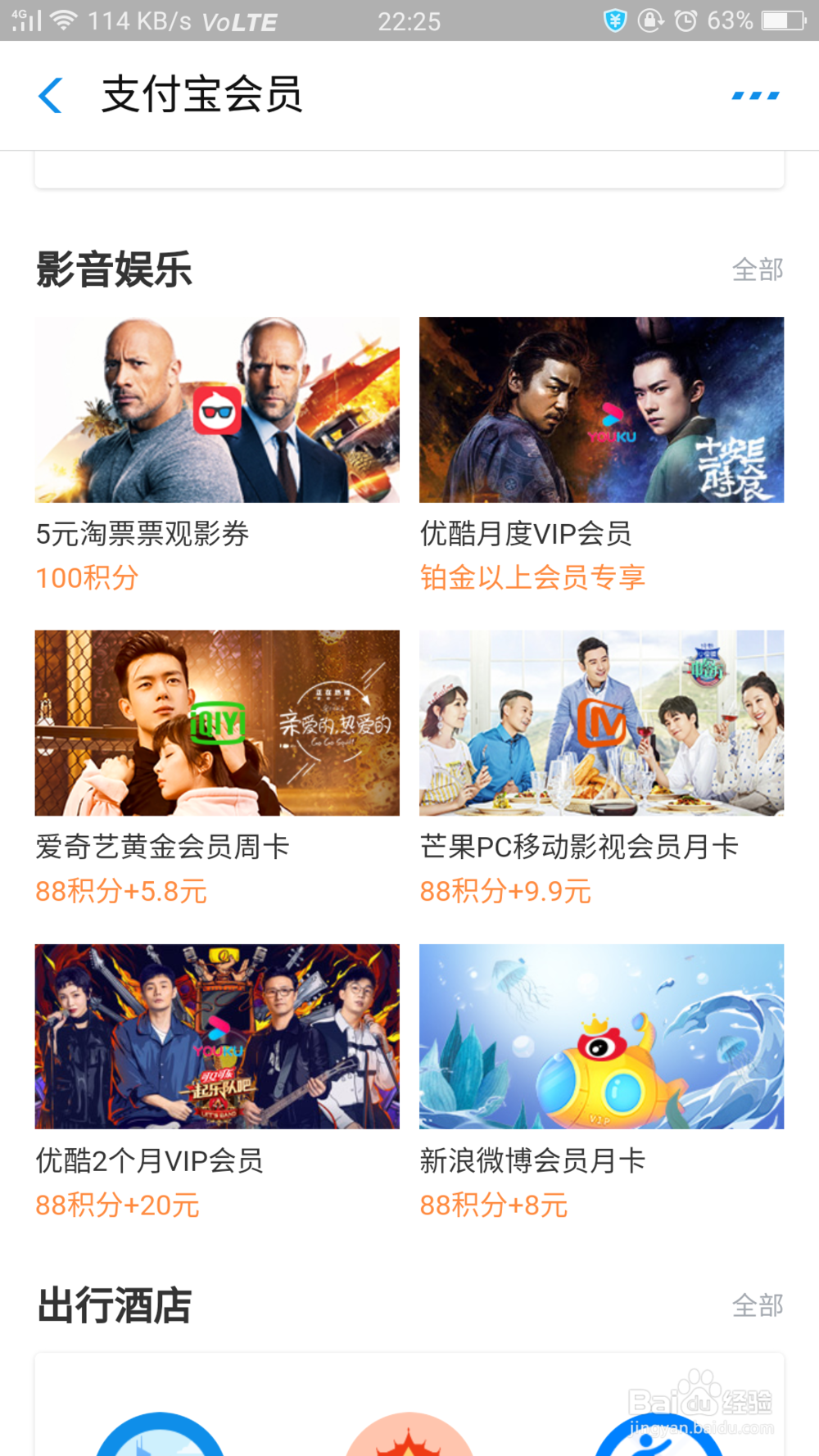Go back from 支付宝会员 page
This screenshot has height=1456, width=819.
51,95
